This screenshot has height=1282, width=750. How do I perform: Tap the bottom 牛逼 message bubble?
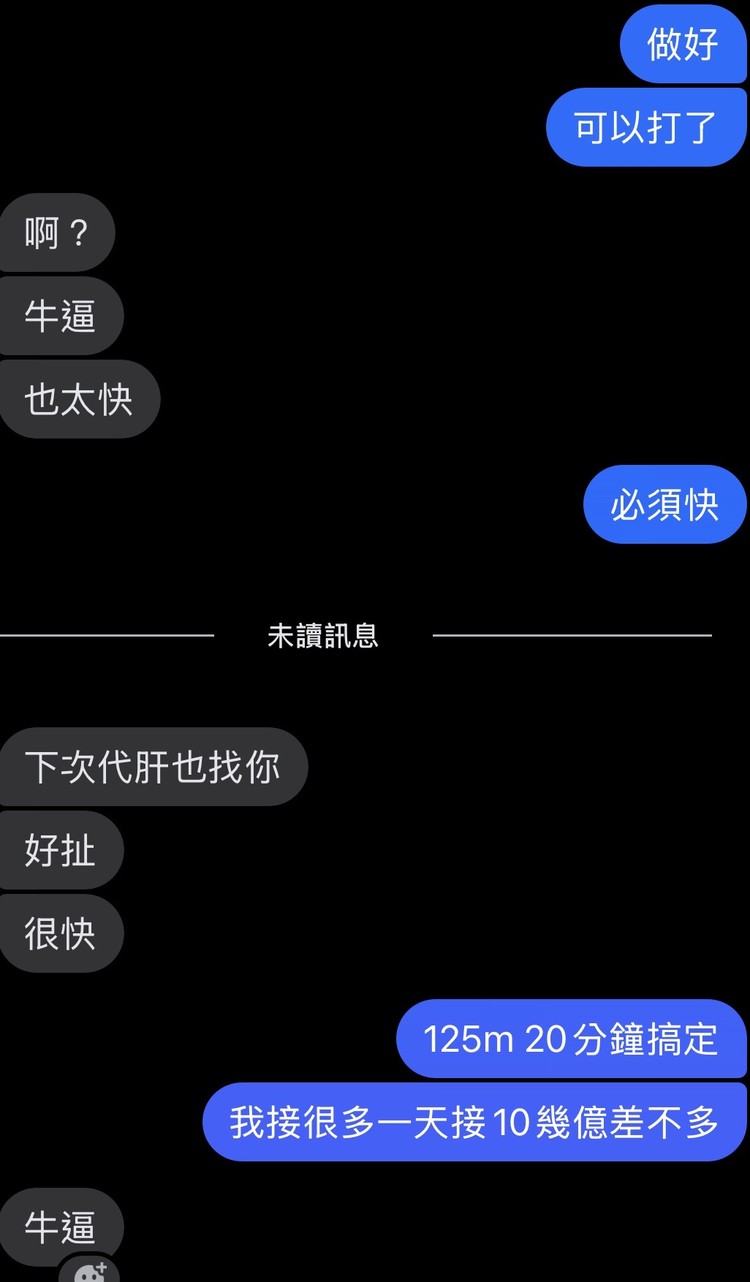[x=62, y=1225]
